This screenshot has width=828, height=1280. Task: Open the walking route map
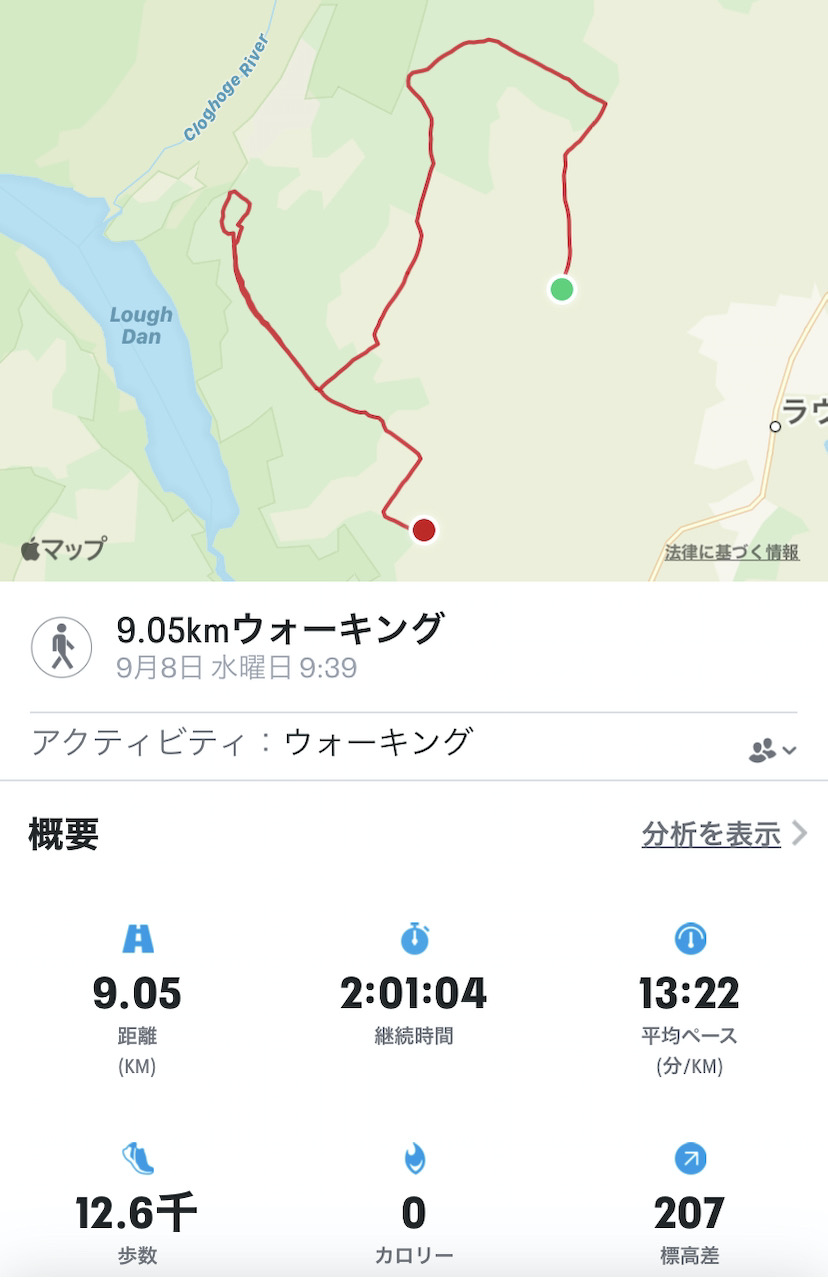click(x=414, y=290)
